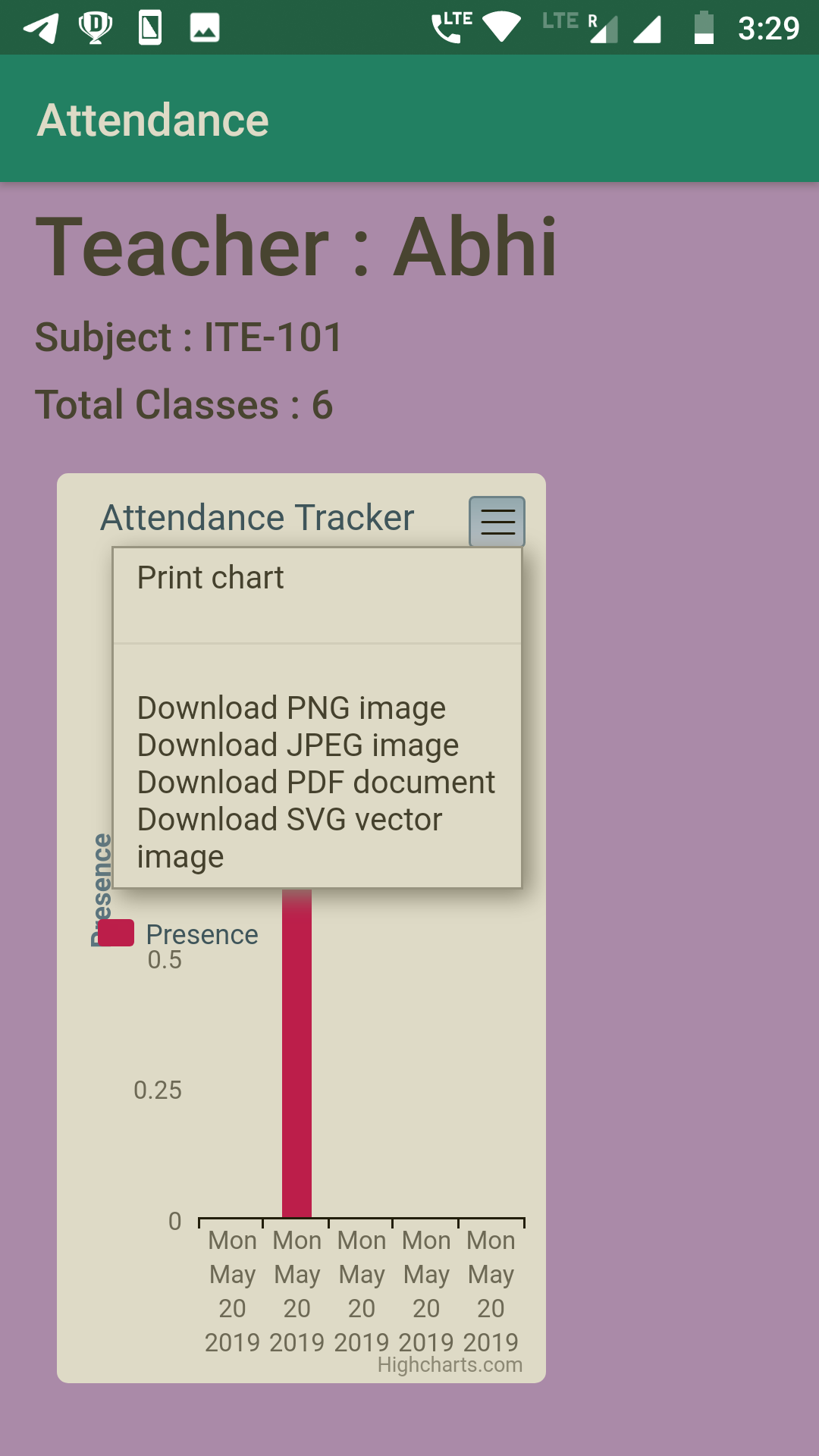The width and height of the screenshot is (819, 1456).
Task: Select Print chart from the menu
Action: tap(210, 577)
